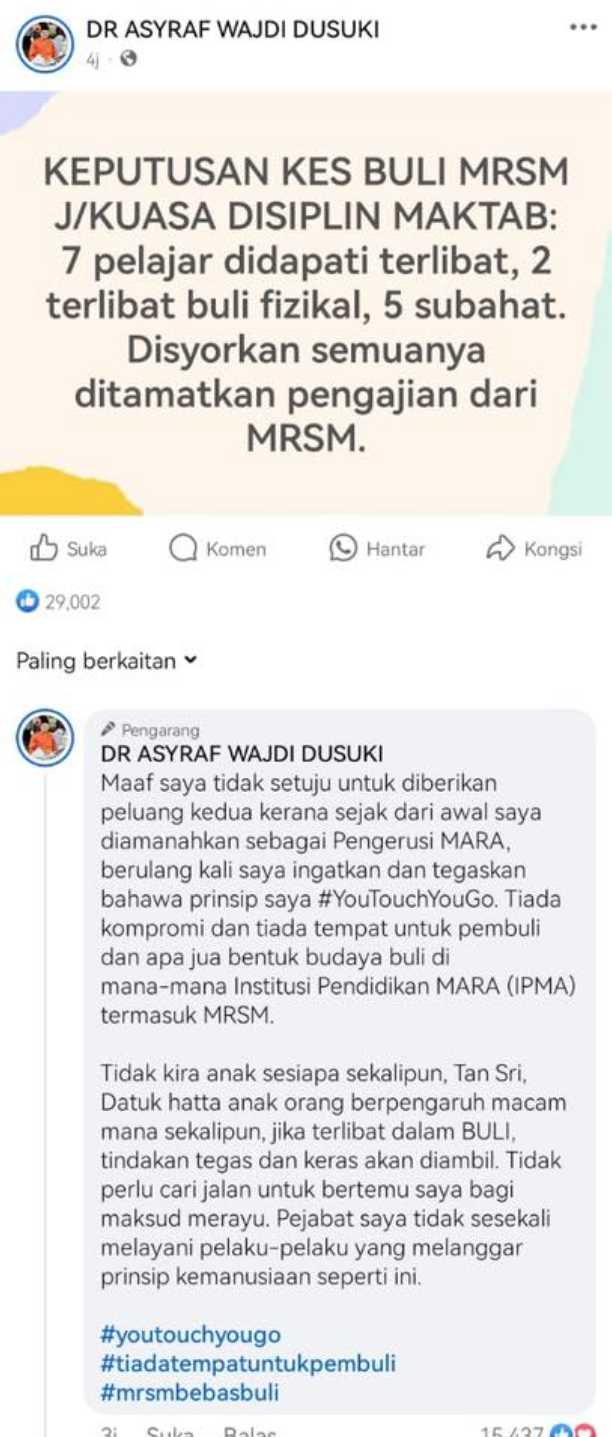Tap Komen to comment on the post
Image resolution: width=612 pixels, height=1437 pixels.
[x=218, y=548]
